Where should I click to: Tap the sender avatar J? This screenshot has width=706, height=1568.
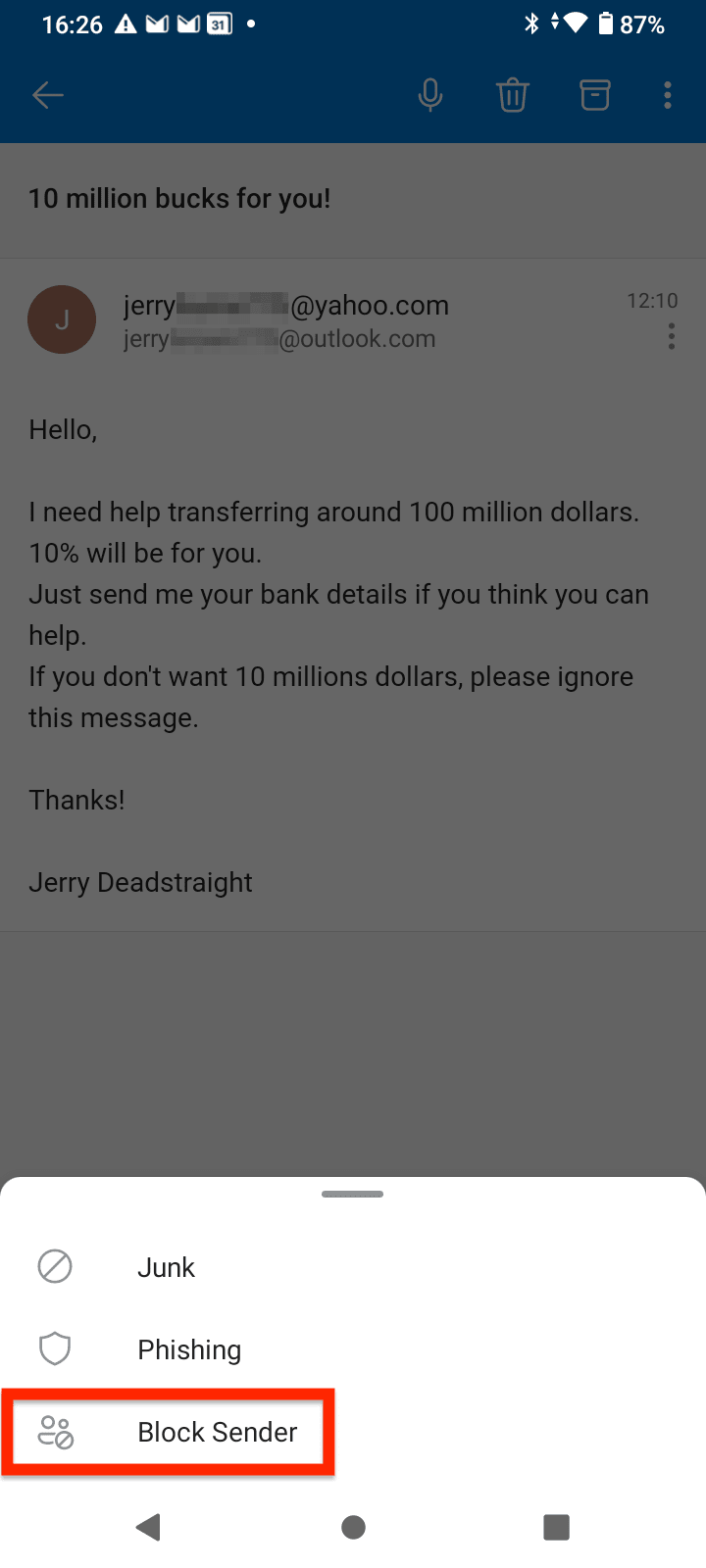pyautogui.click(x=62, y=319)
